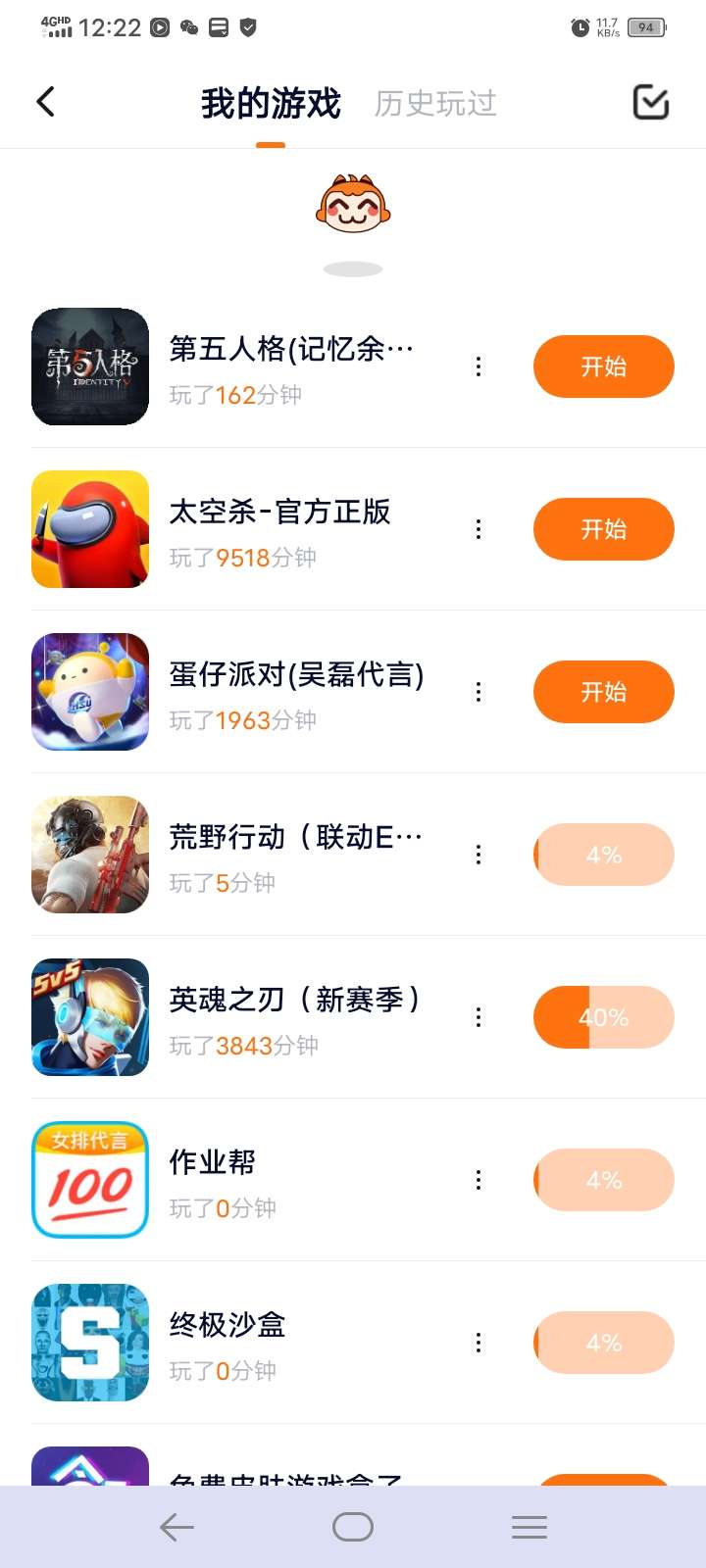Open the 太空杀-官方正版 game entry

click(x=279, y=513)
